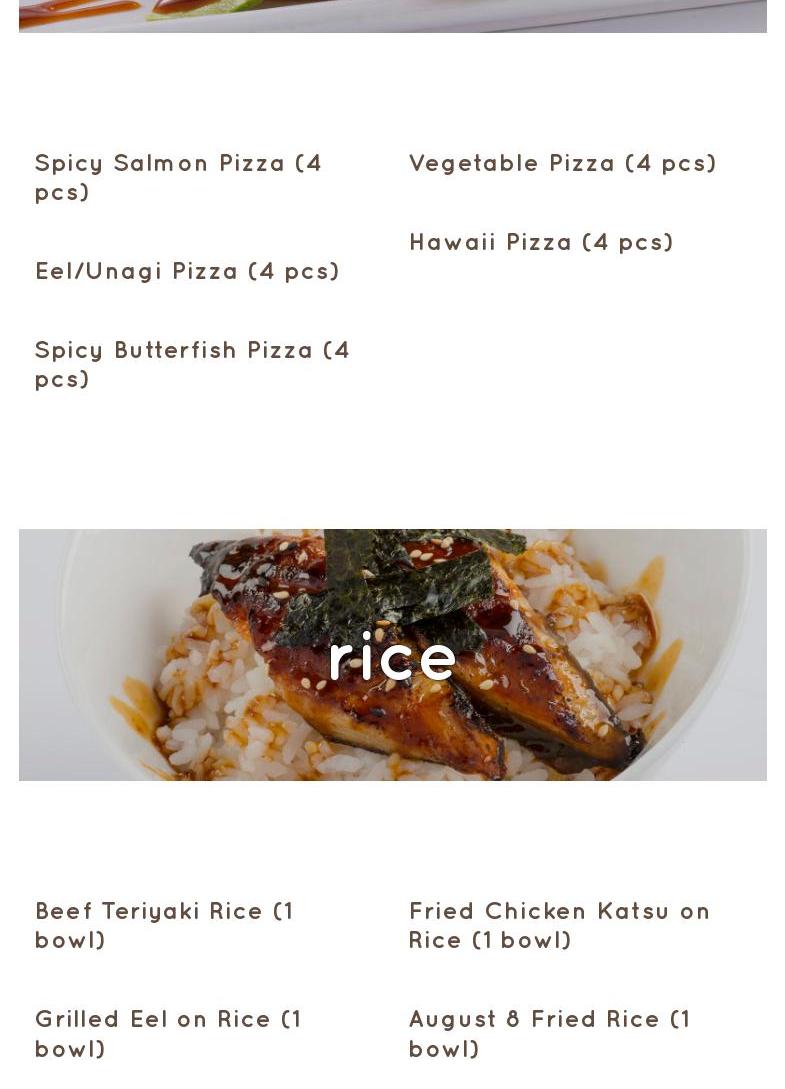View Fried Chicken Katsu on Rice

point(559,925)
